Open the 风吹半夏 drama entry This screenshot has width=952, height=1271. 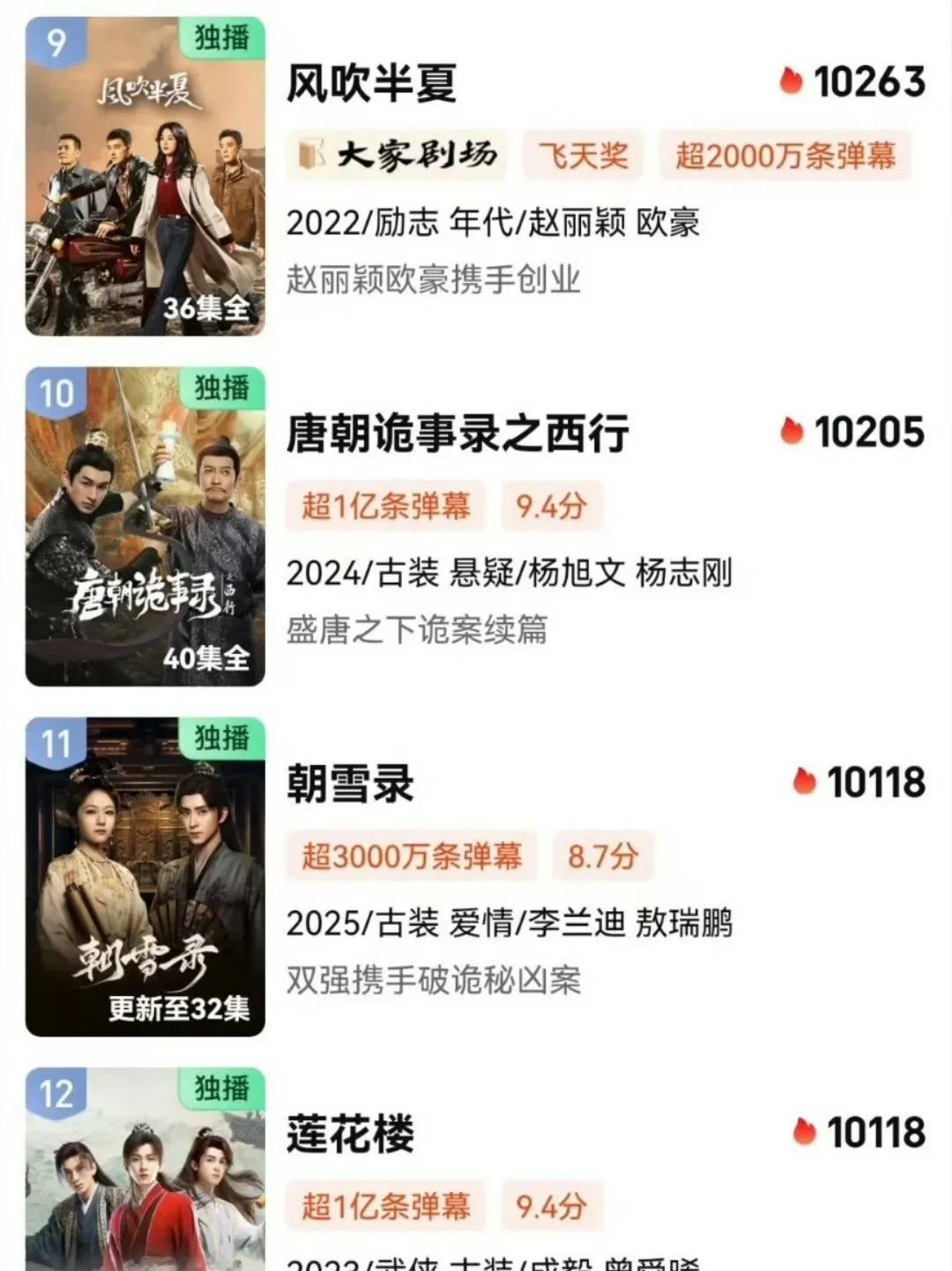pos(371,85)
